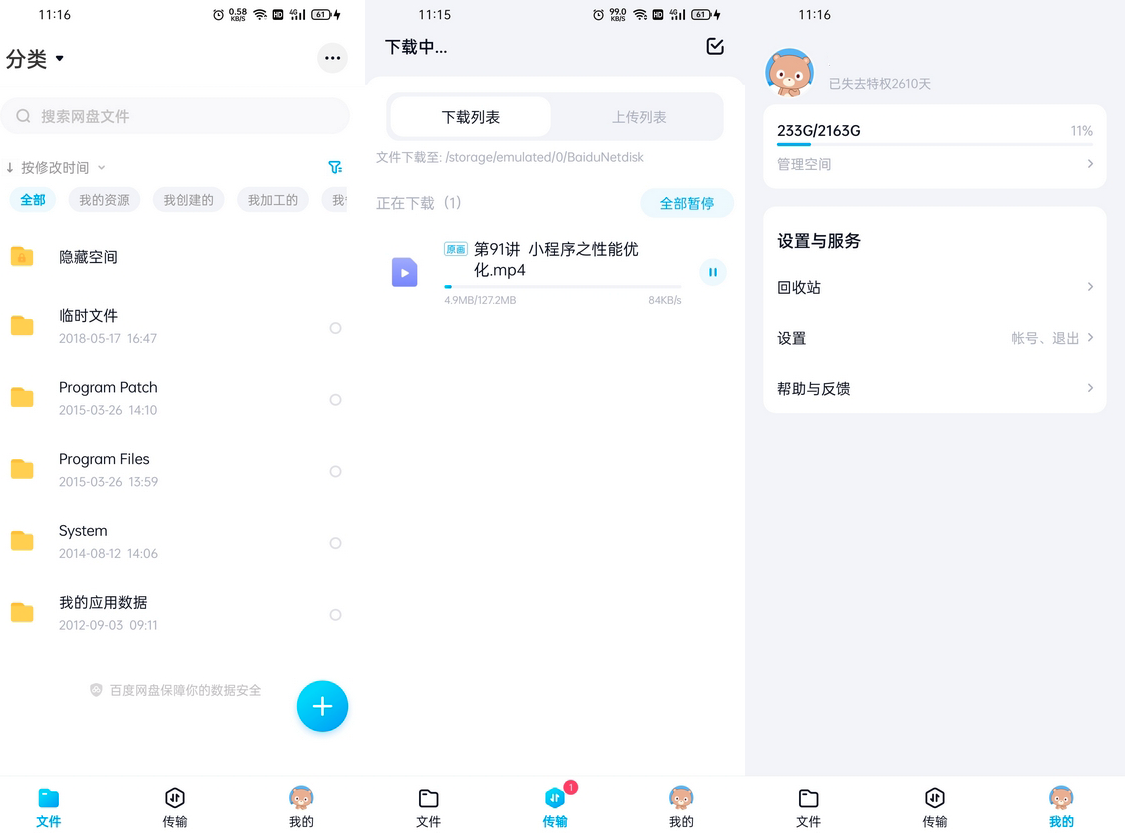Image resolution: width=1125 pixels, height=836 pixels.
Task: Pause the 第91讲 video download
Action: 712,272
